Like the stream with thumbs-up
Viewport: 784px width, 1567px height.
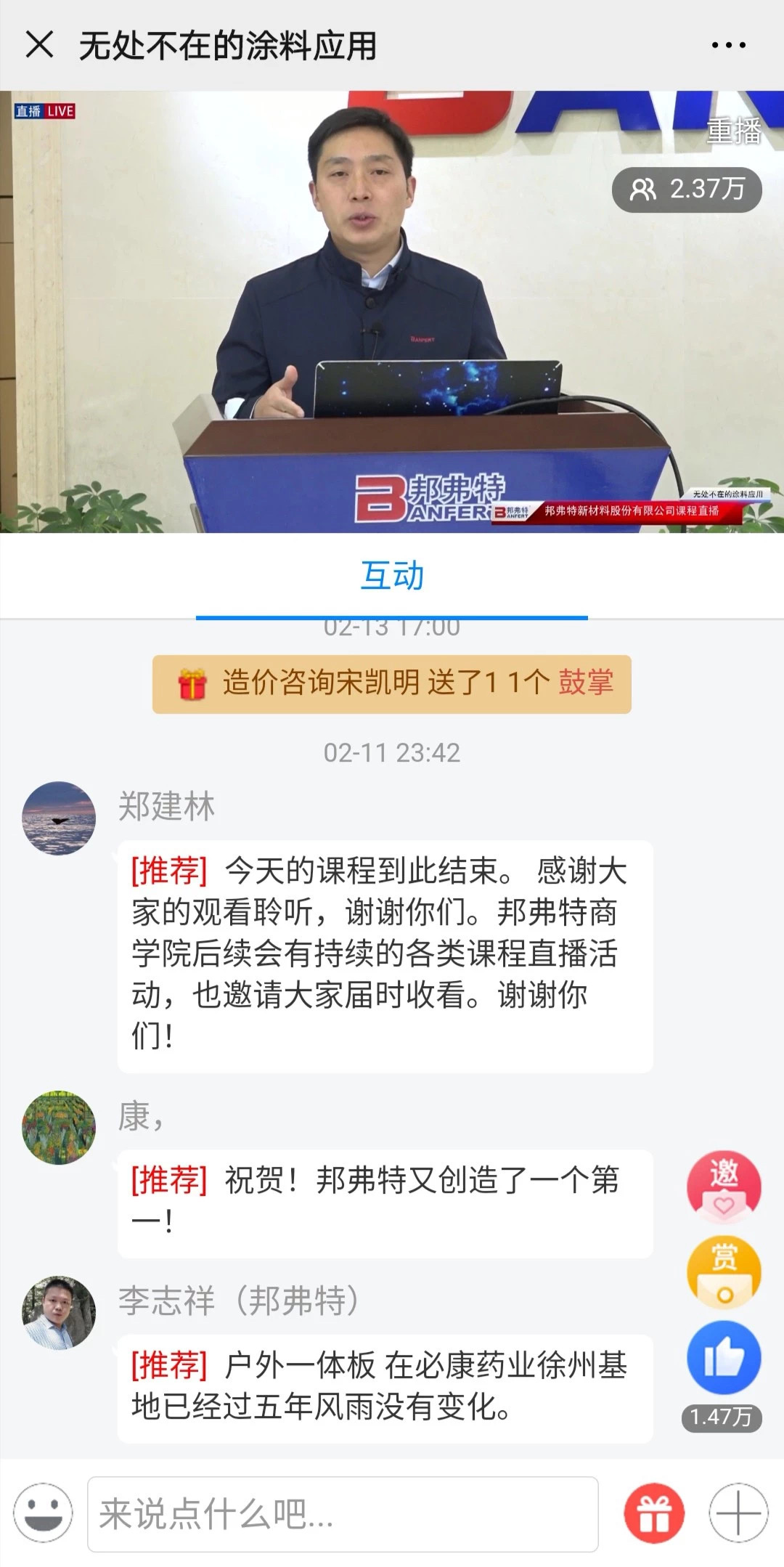pos(724,1359)
